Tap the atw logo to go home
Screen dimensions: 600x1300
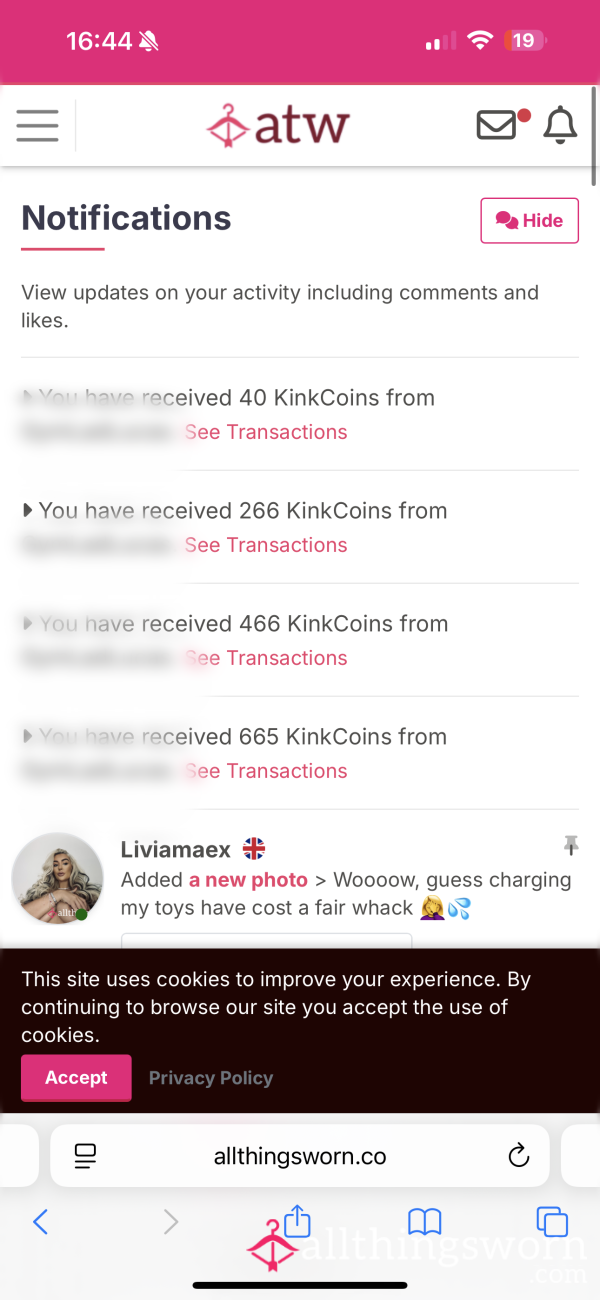[x=278, y=127]
